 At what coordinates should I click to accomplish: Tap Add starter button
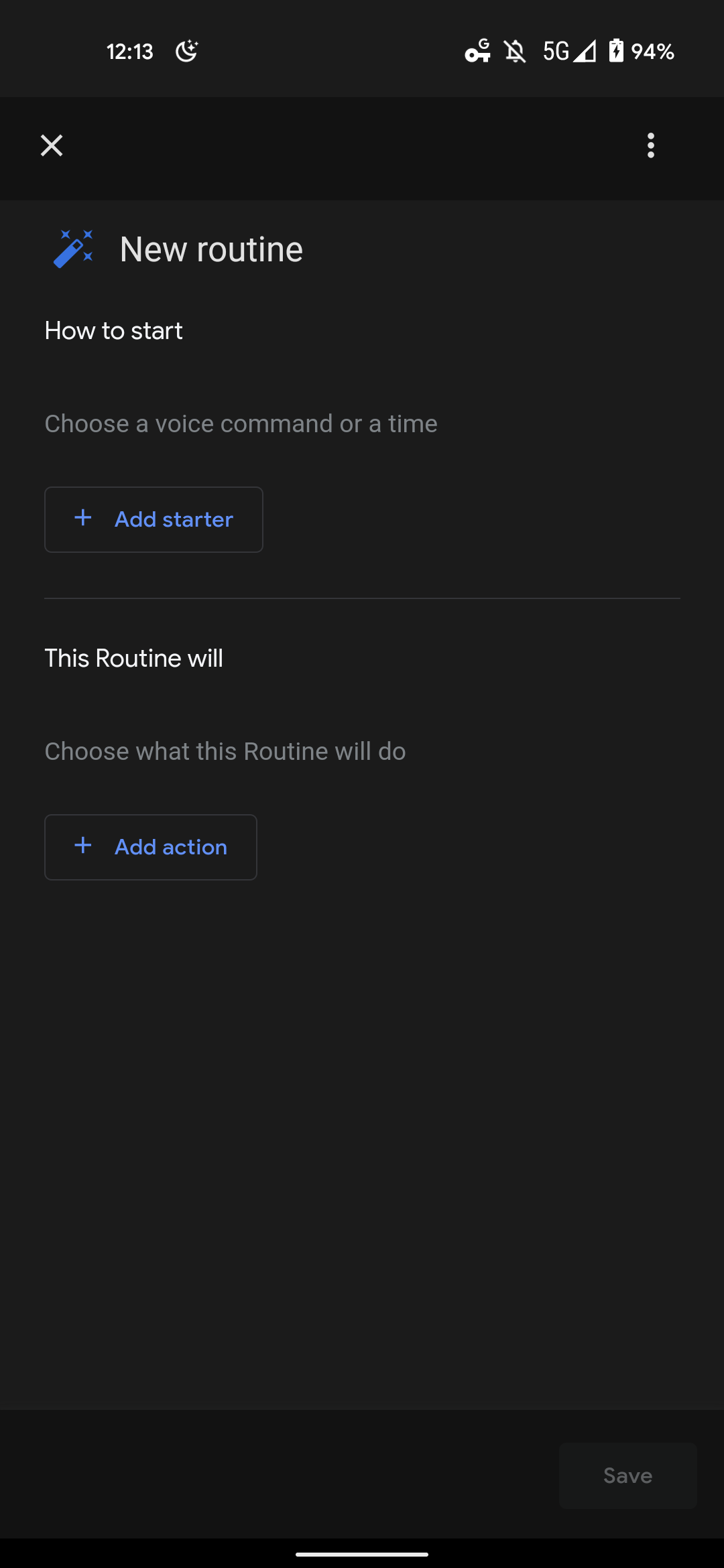tap(154, 519)
